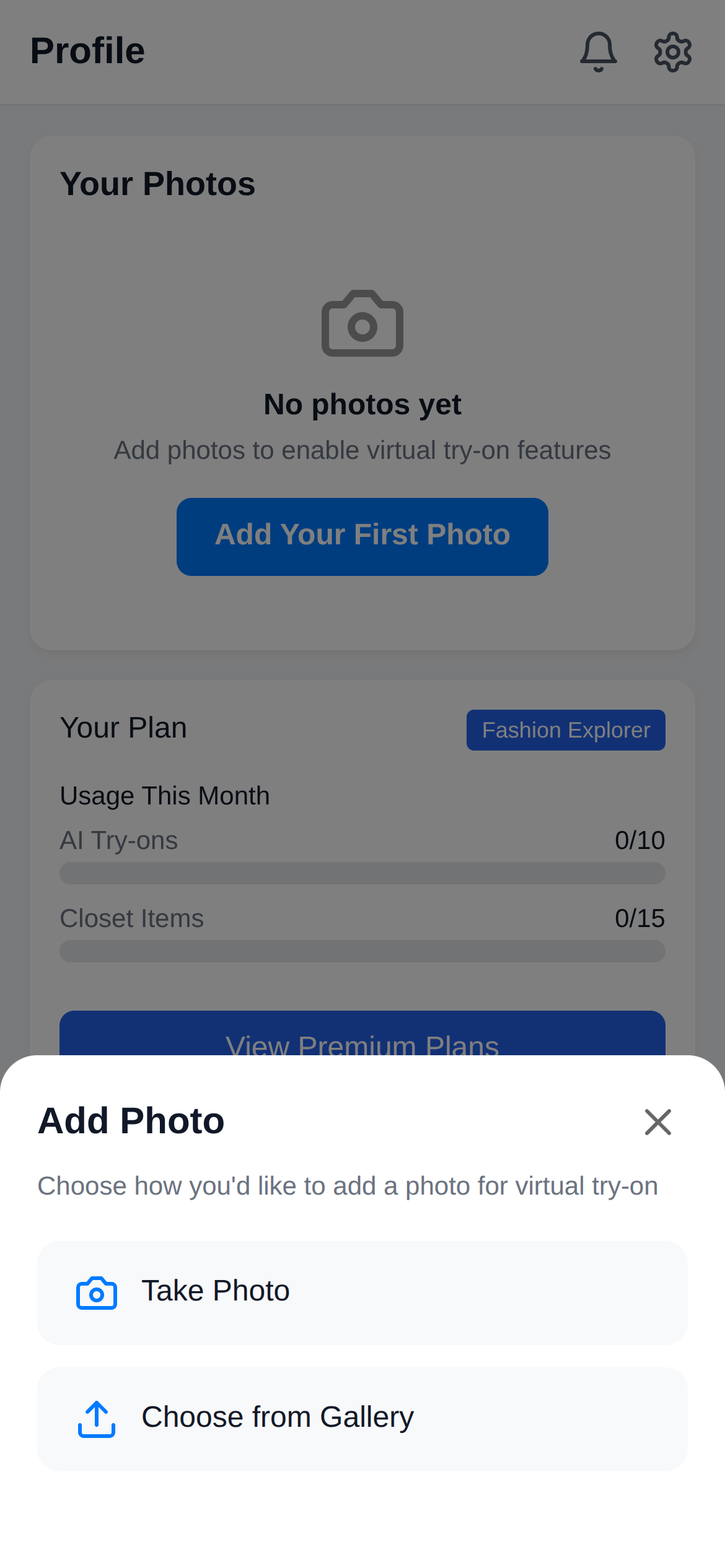The width and height of the screenshot is (725, 1568).
Task: Choose from Gallery to add a photo
Action: pos(362,1416)
